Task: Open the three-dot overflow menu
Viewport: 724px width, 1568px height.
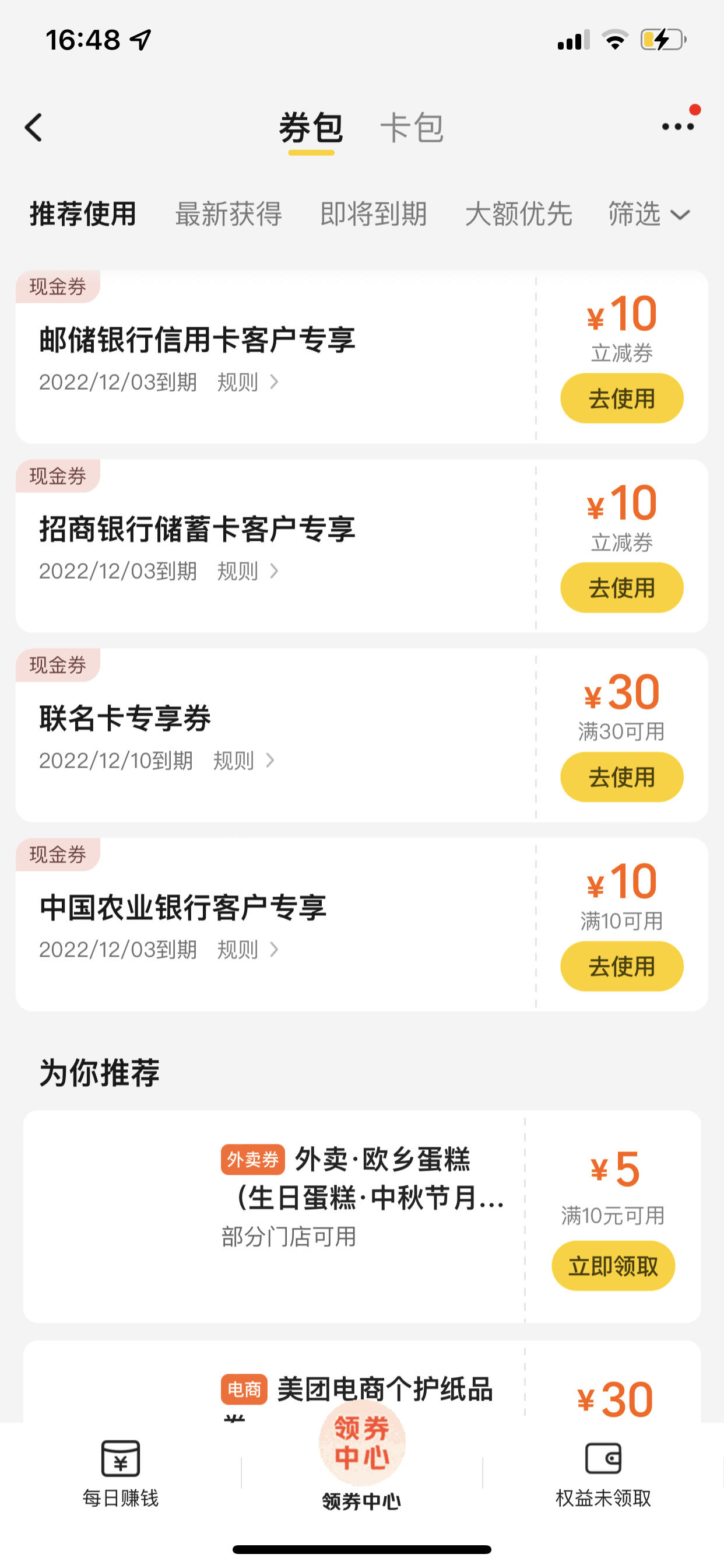Action: pos(678,127)
